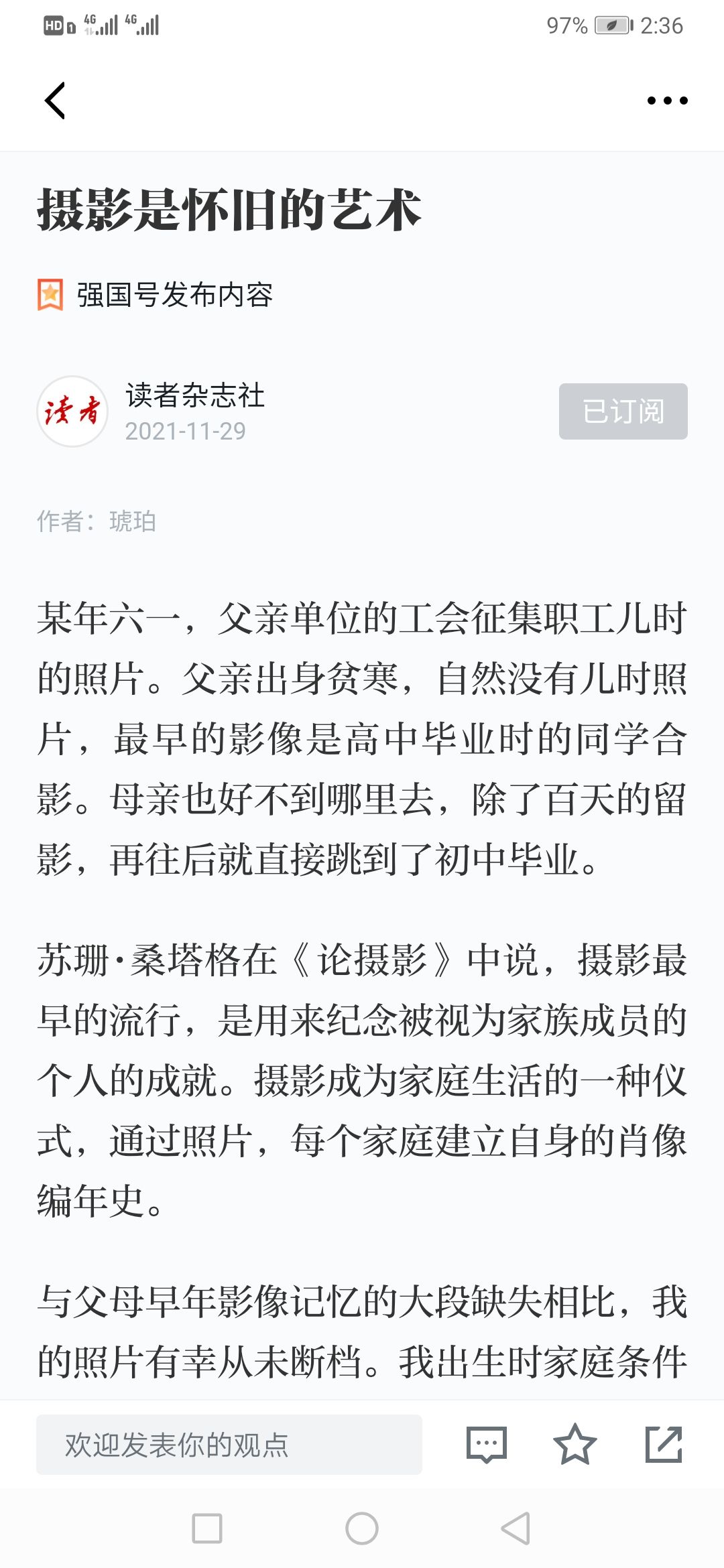
Task: Open the three-dot overflow menu
Action: pyautogui.click(x=667, y=101)
